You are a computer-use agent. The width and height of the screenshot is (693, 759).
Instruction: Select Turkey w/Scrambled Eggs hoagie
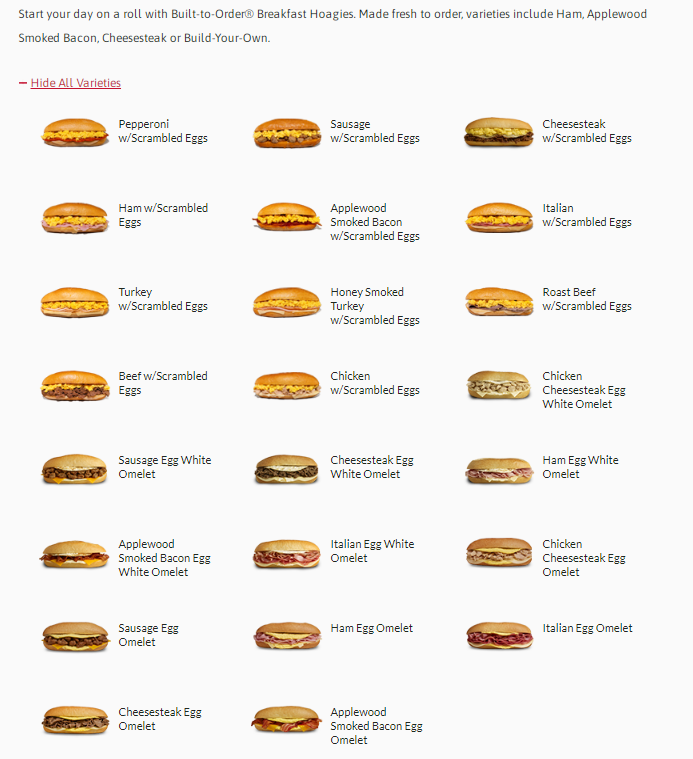162,299
